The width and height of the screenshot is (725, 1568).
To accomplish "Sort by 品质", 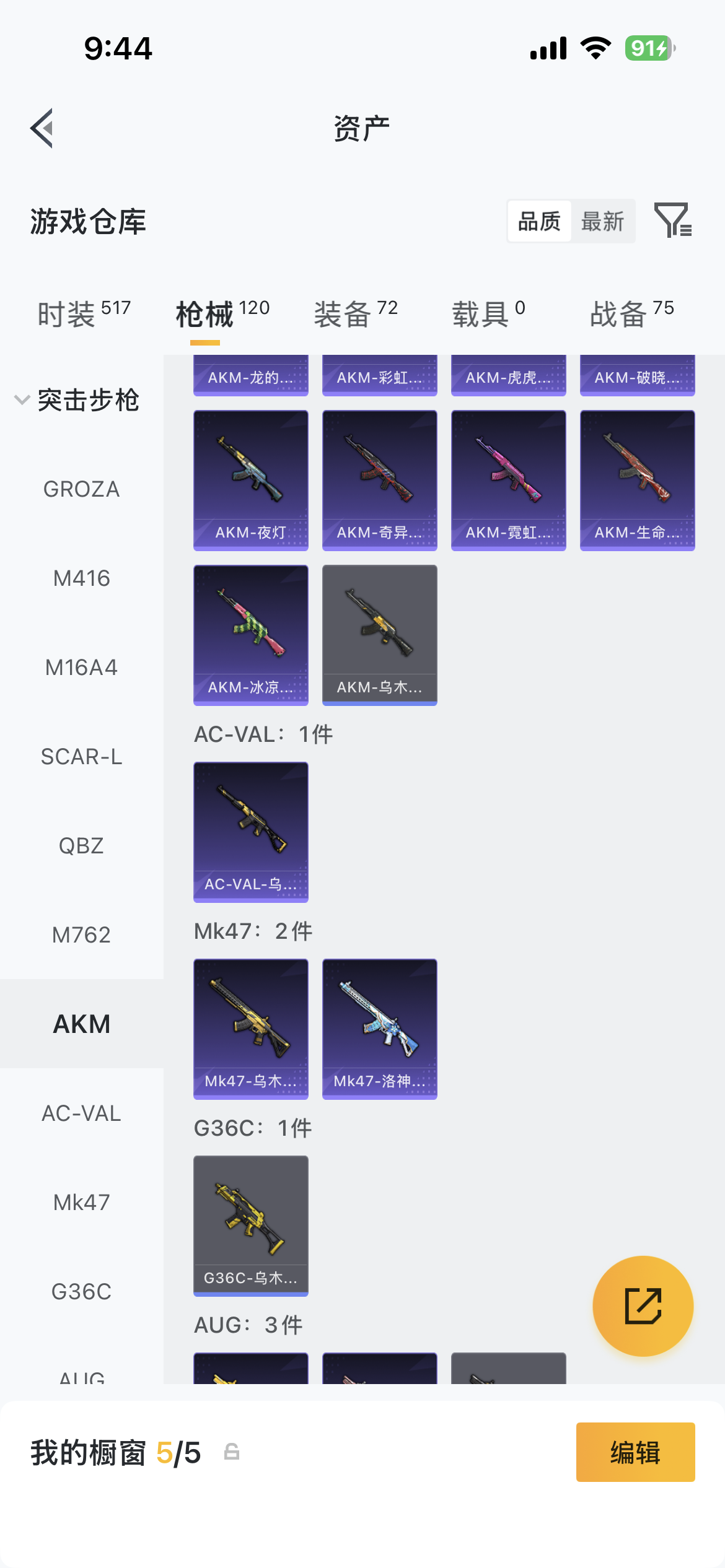I will 539,221.
